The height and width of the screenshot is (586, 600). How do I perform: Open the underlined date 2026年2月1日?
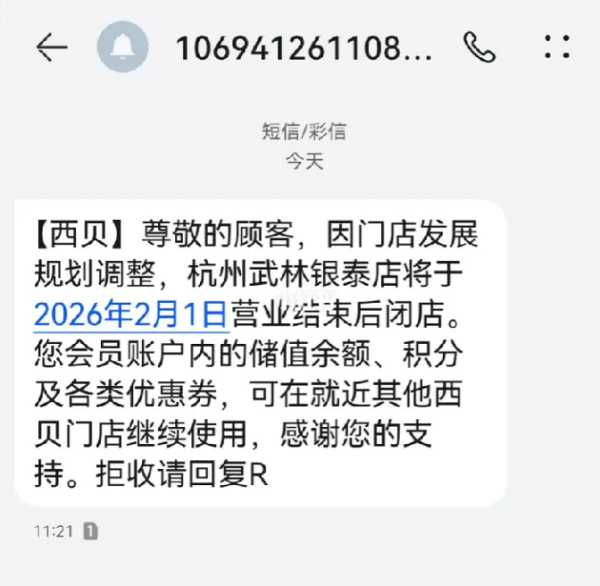tap(130, 315)
